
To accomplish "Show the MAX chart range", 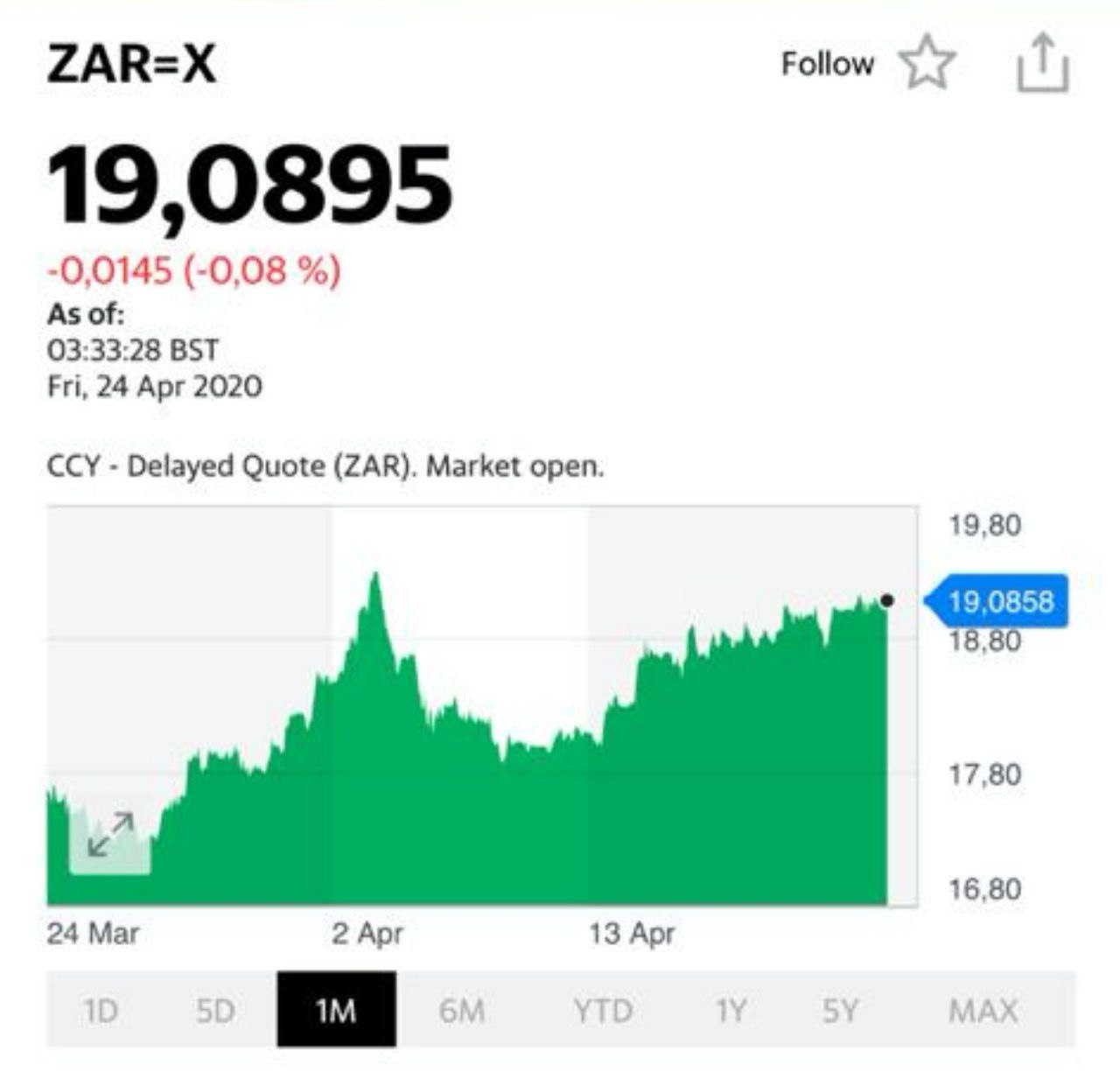I will click(983, 1011).
